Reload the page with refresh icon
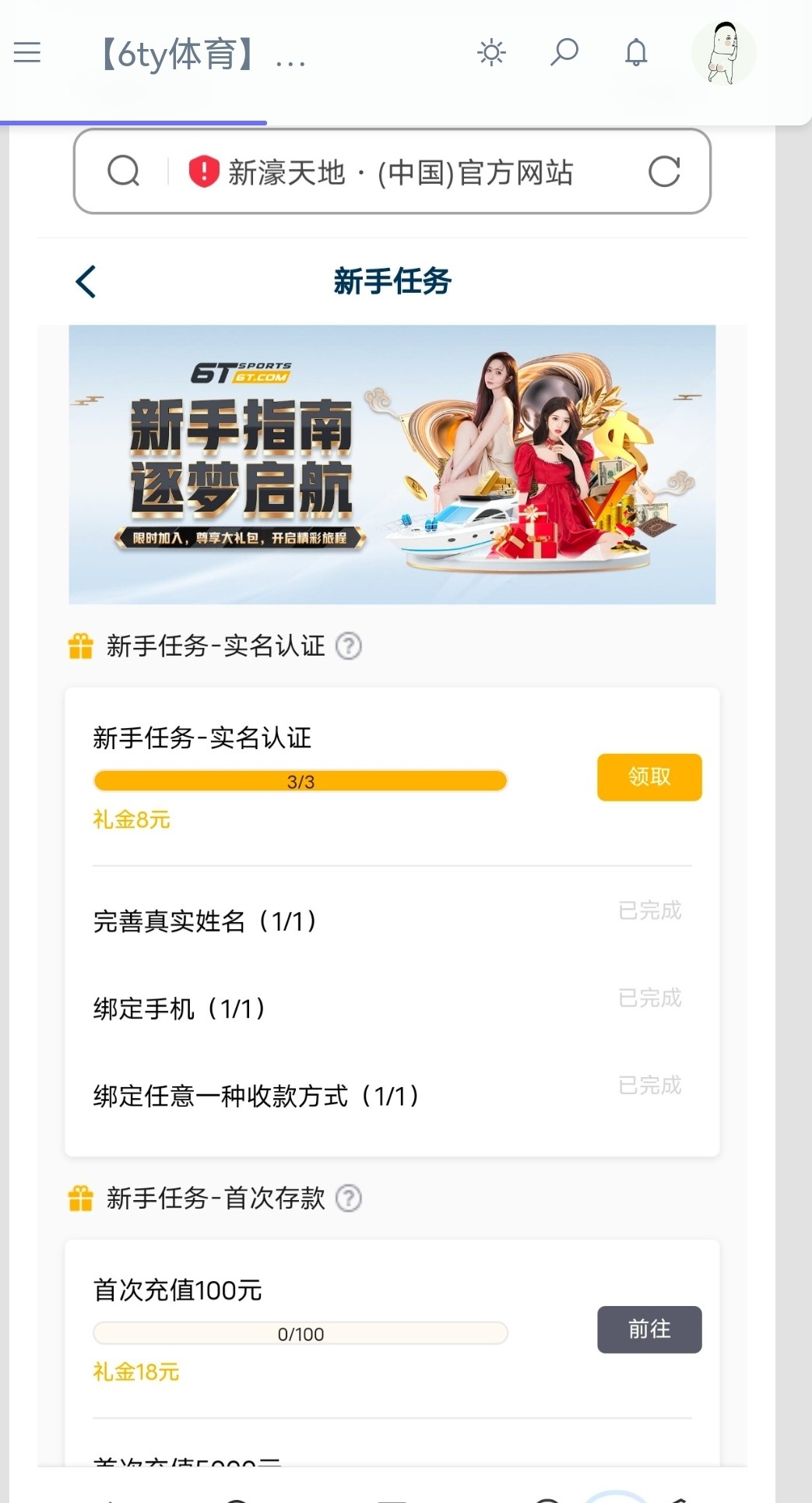The width and height of the screenshot is (812, 1503). click(664, 171)
